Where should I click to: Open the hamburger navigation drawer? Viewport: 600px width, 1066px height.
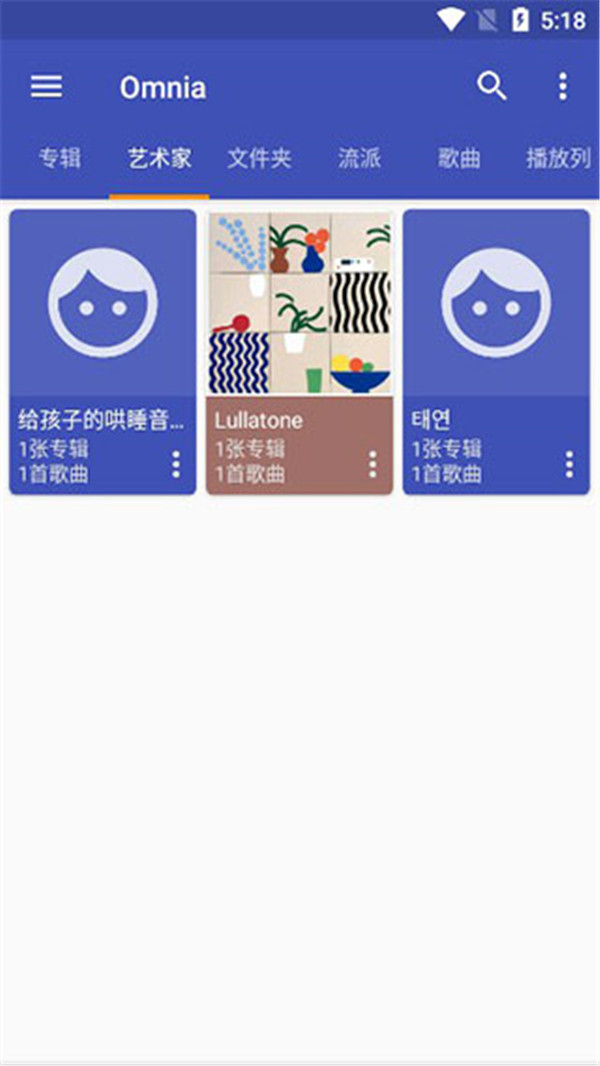coord(46,87)
